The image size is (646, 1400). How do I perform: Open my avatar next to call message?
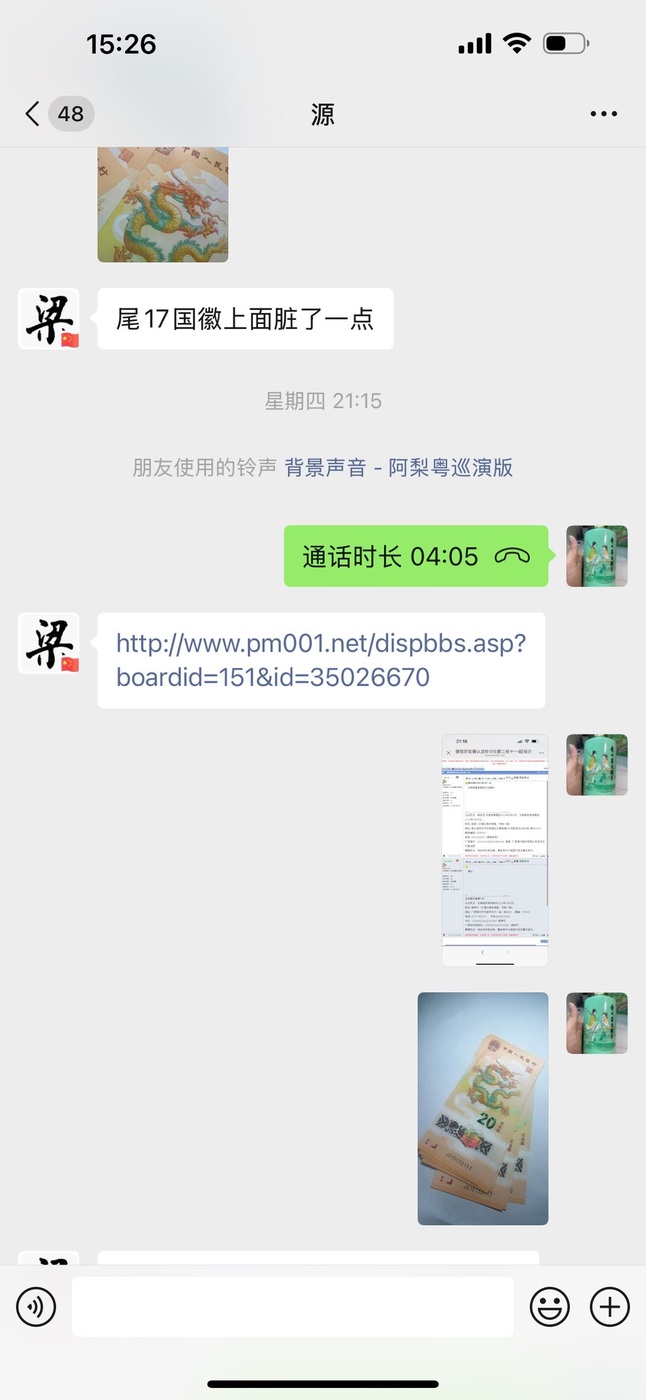(596, 556)
